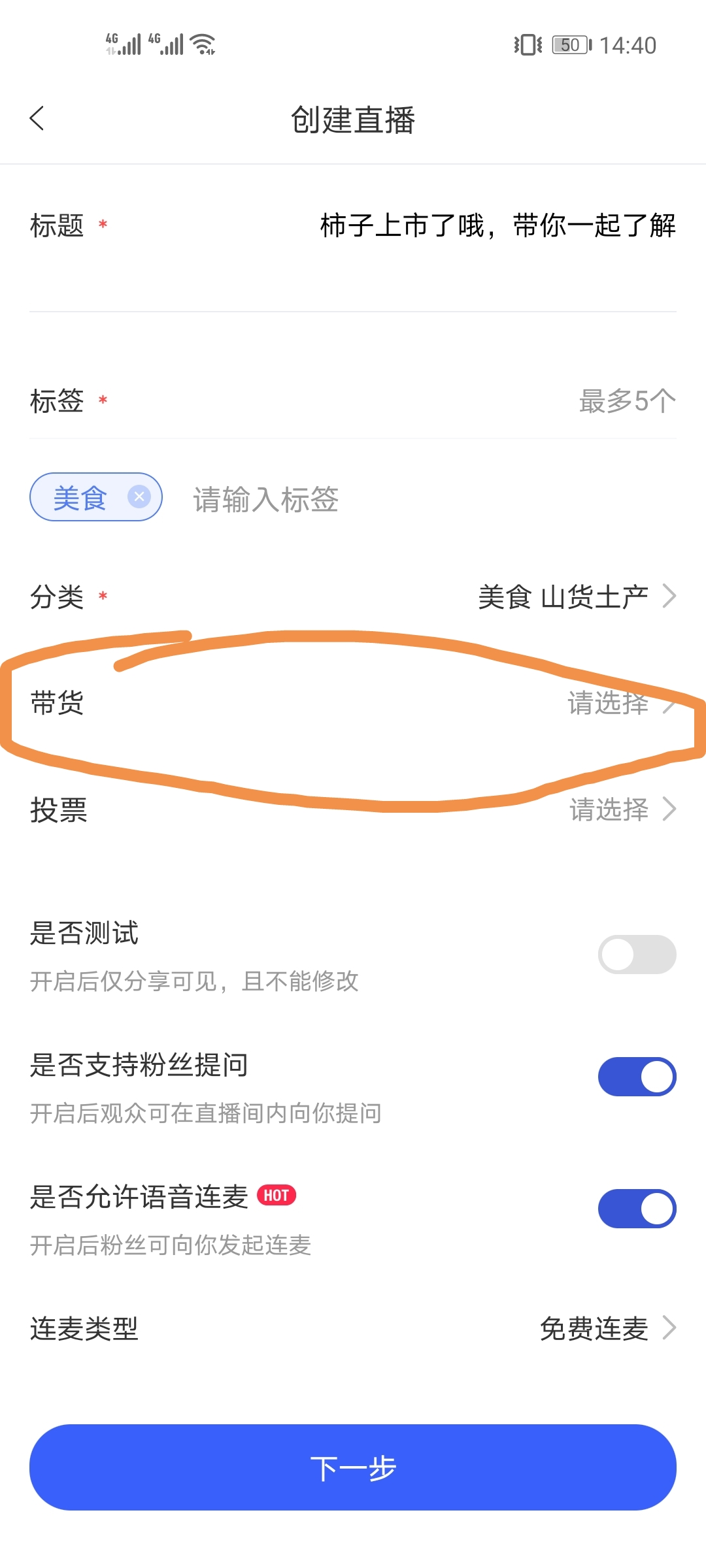
Task: Enable the 是否测试 switch
Action: point(637,955)
